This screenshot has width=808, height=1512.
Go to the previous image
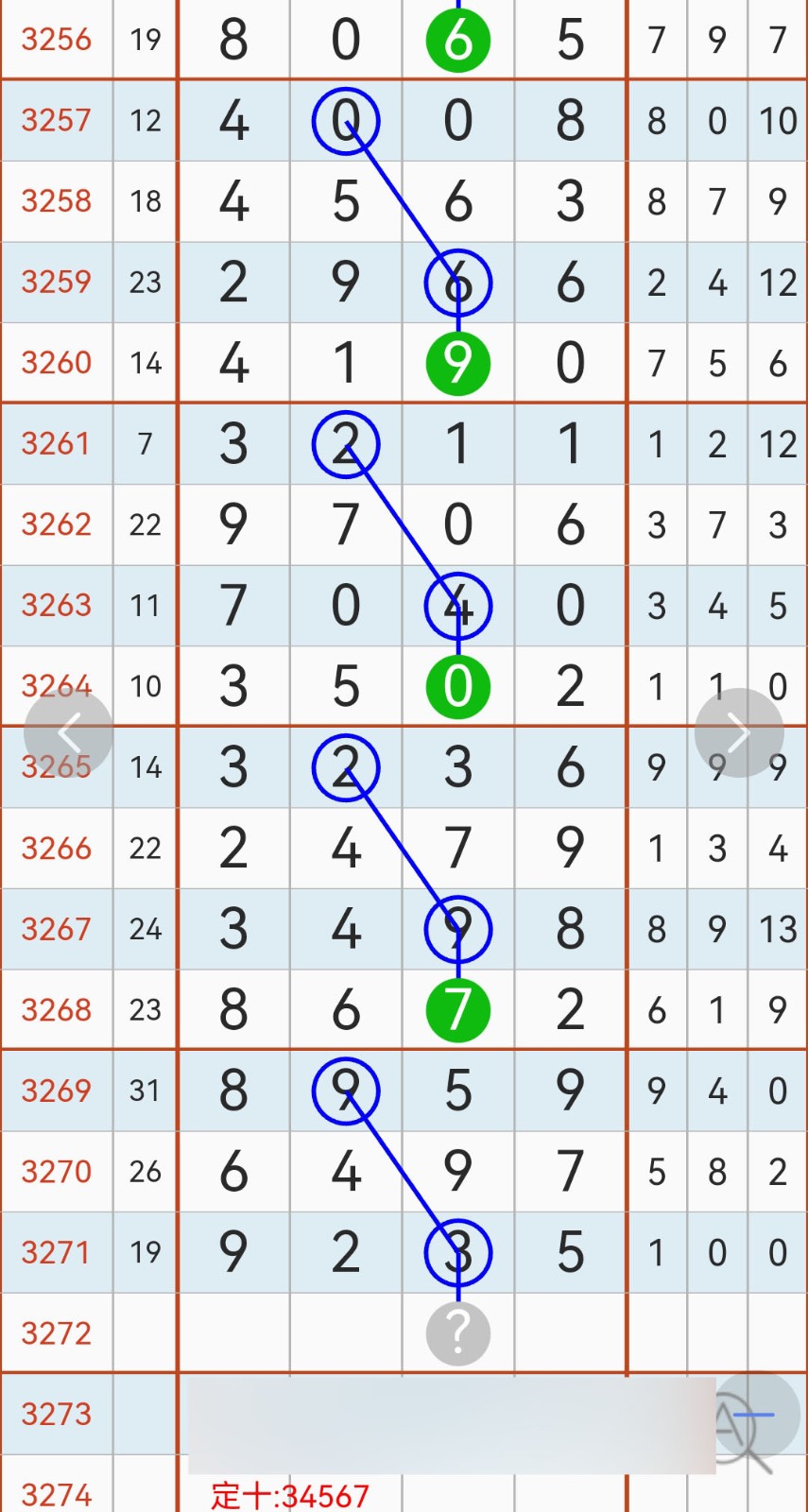click(x=68, y=732)
